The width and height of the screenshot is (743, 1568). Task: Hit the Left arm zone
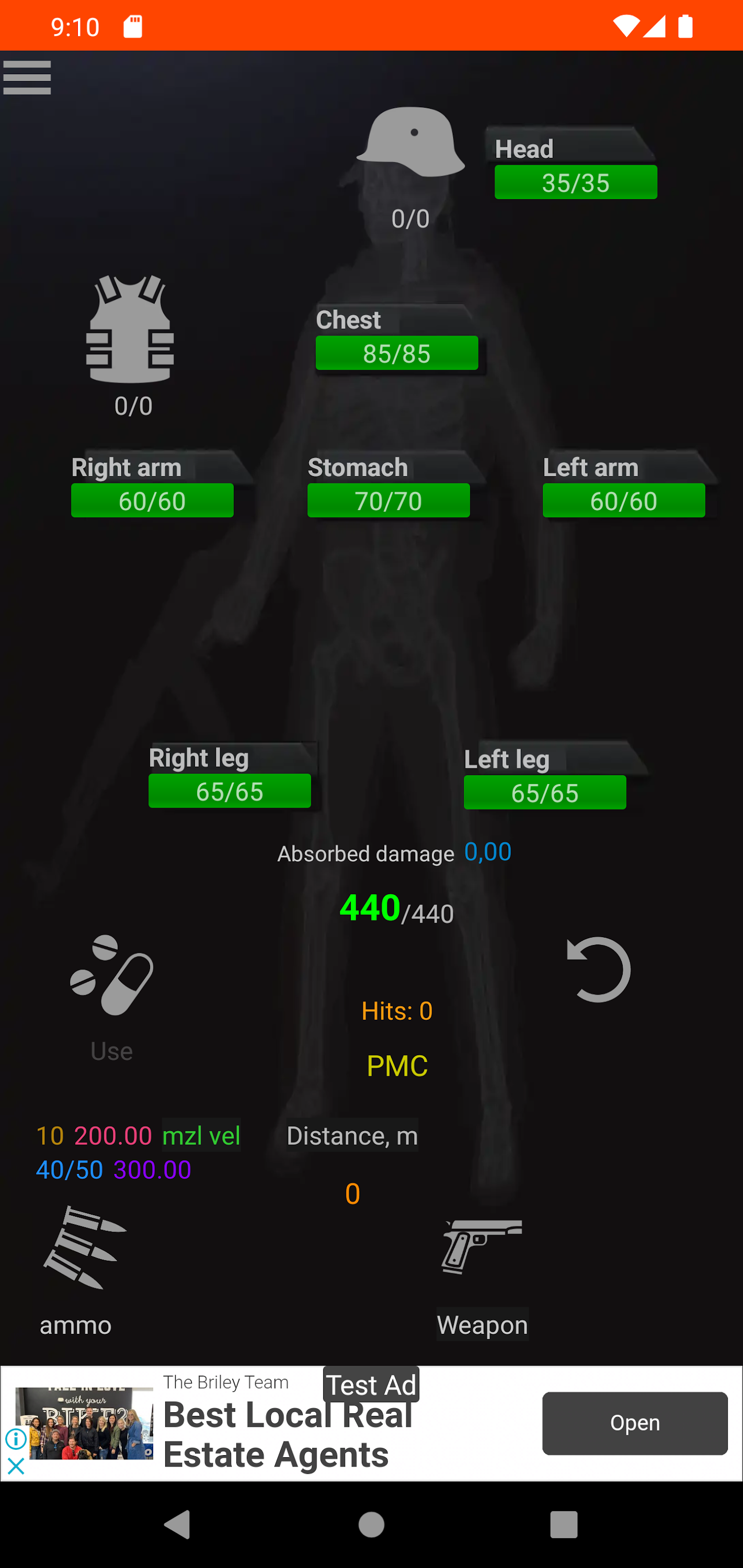[624, 500]
